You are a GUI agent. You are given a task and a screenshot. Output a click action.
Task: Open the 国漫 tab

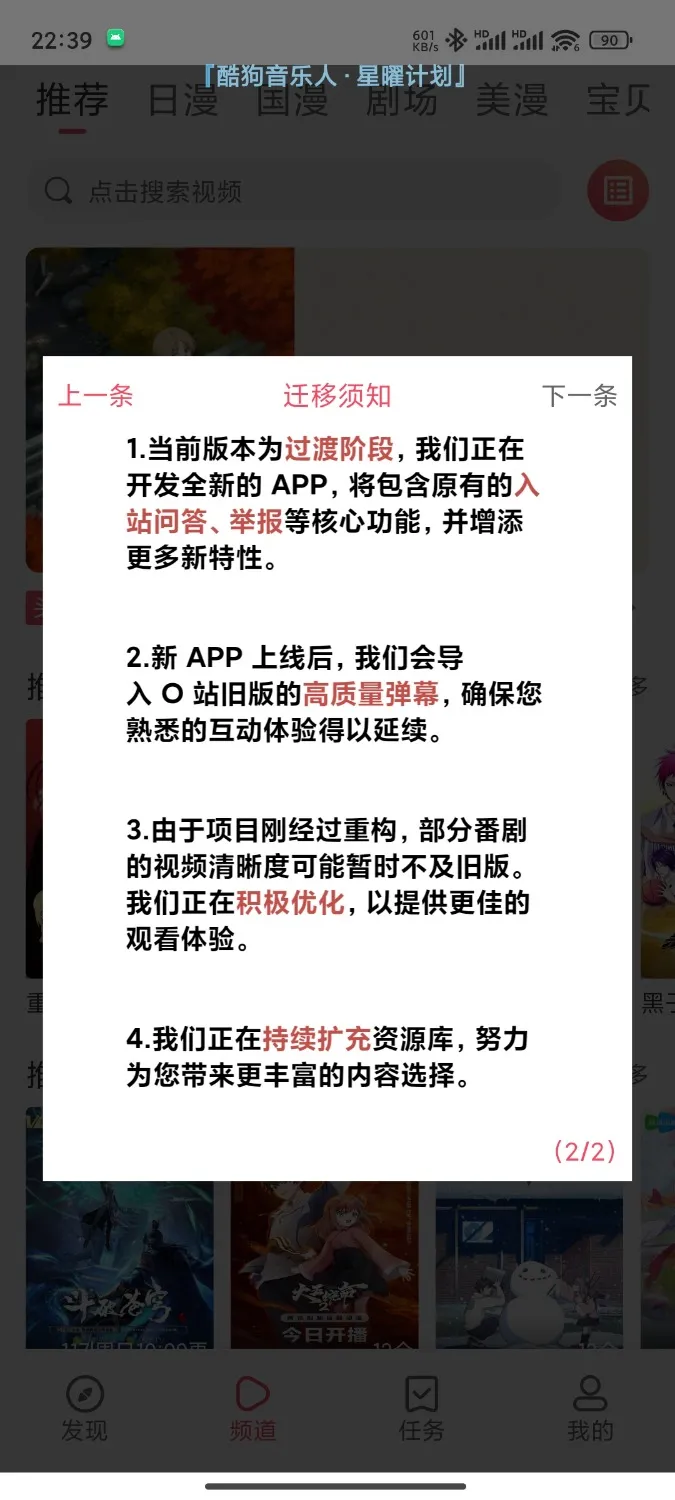(x=293, y=101)
